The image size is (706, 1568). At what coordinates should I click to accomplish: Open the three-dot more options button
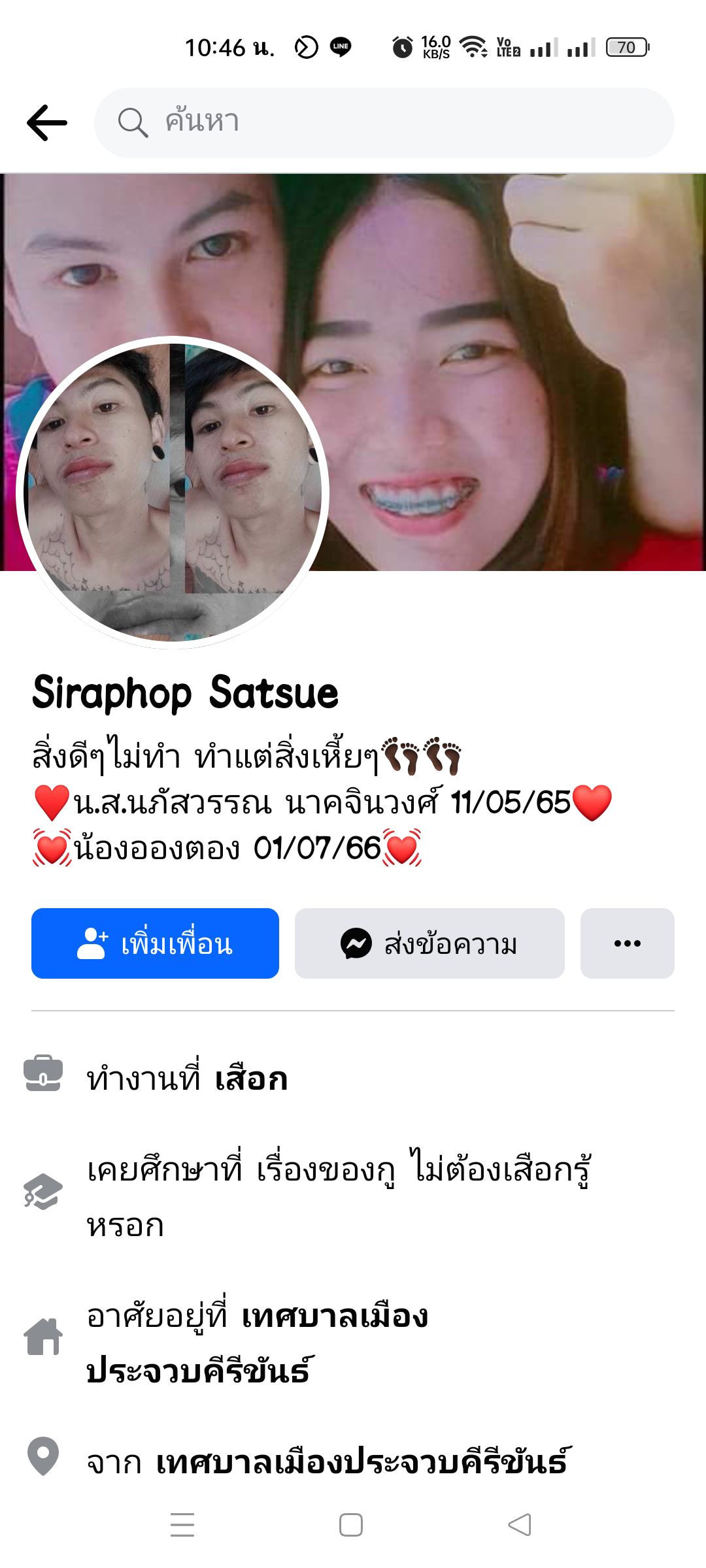point(627,943)
